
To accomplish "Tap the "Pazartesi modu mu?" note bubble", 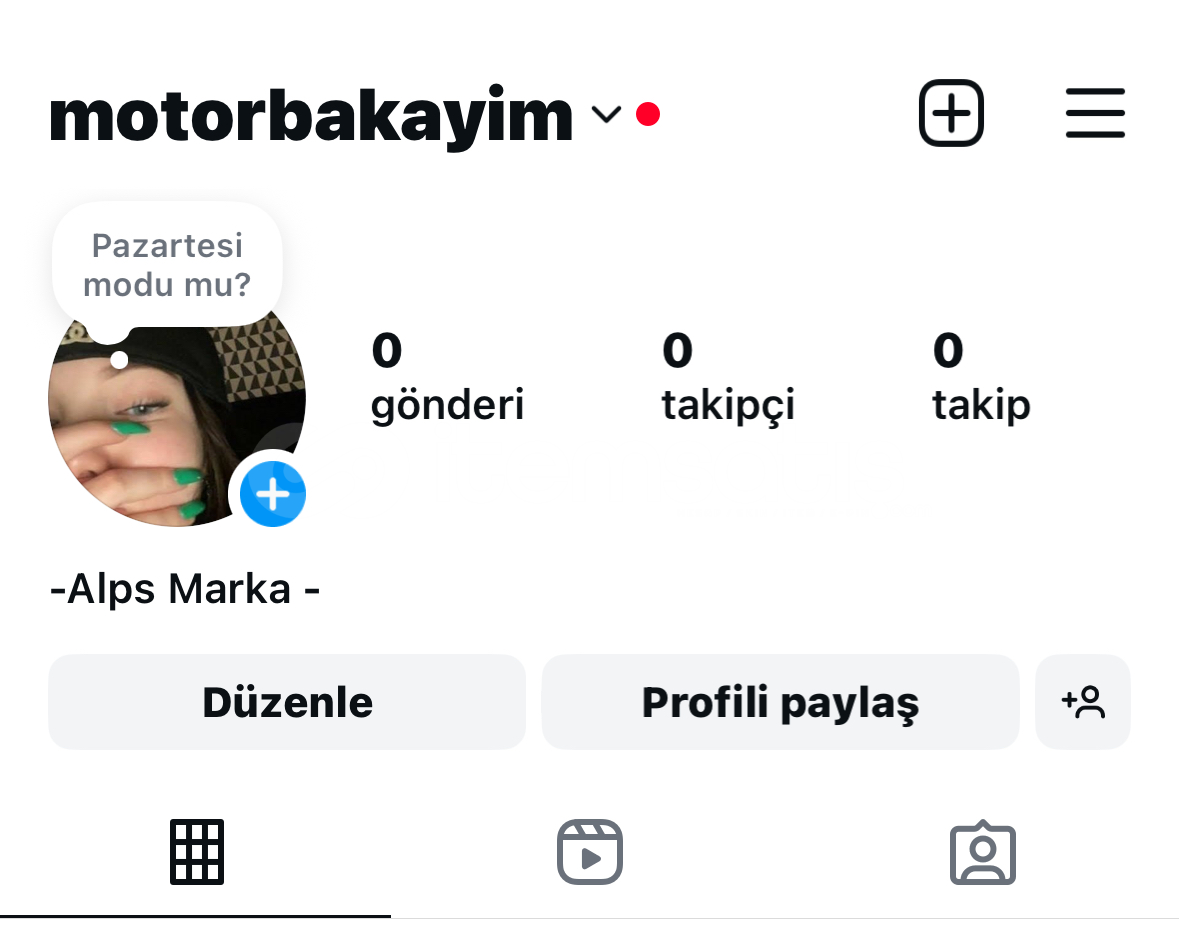I will pos(167,265).
